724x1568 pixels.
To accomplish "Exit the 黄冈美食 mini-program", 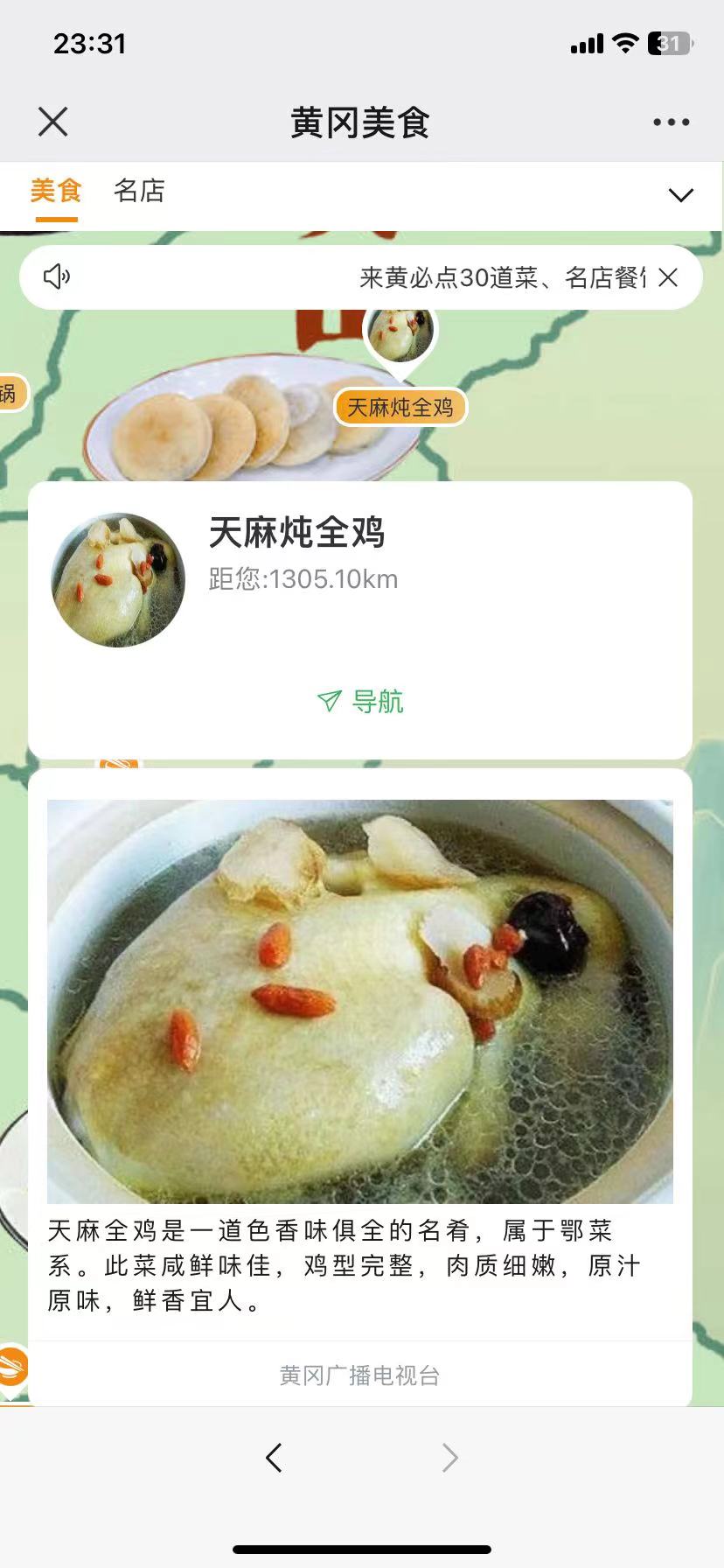I will click(52, 122).
